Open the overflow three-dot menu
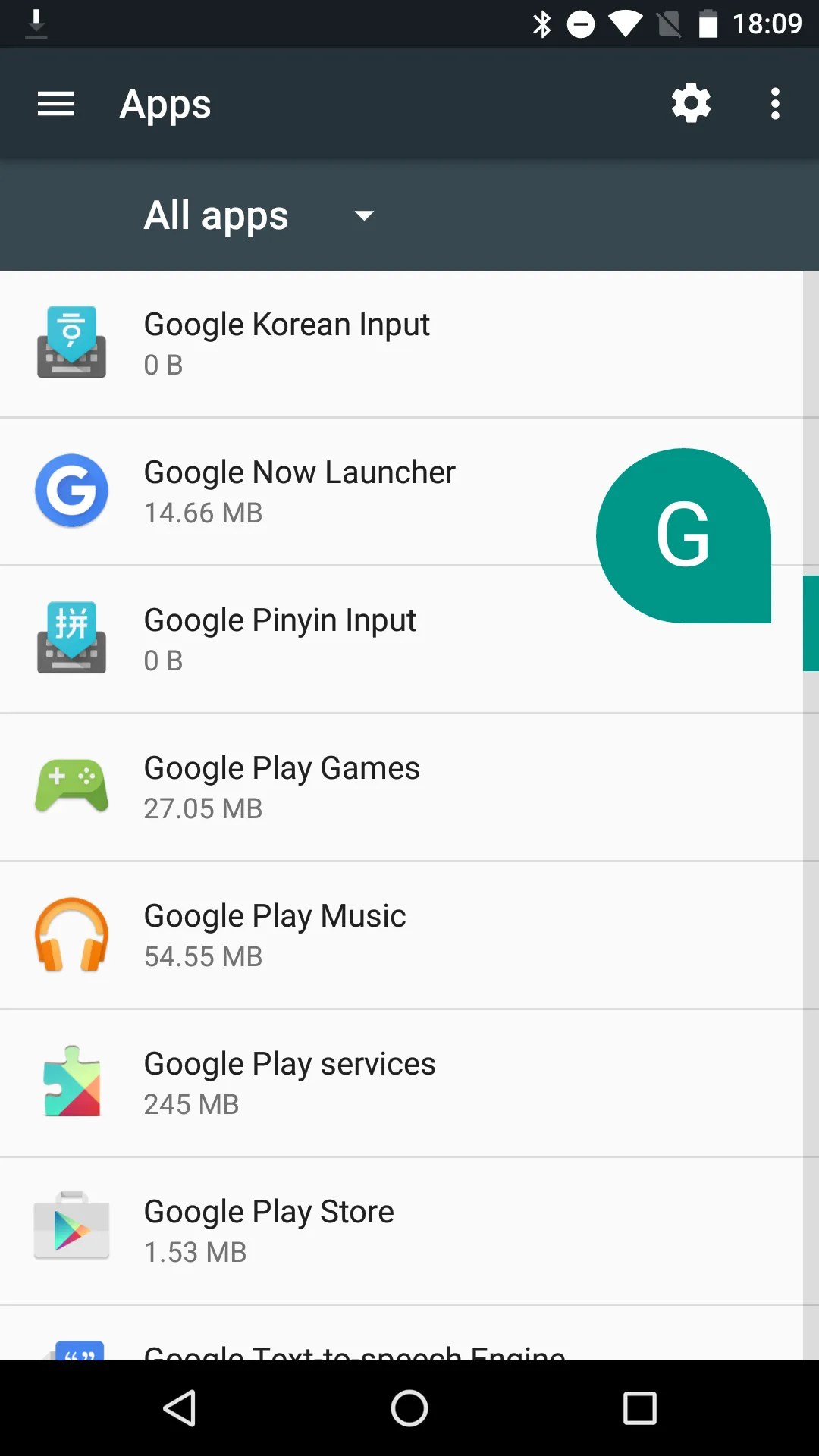 pos(774,103)
